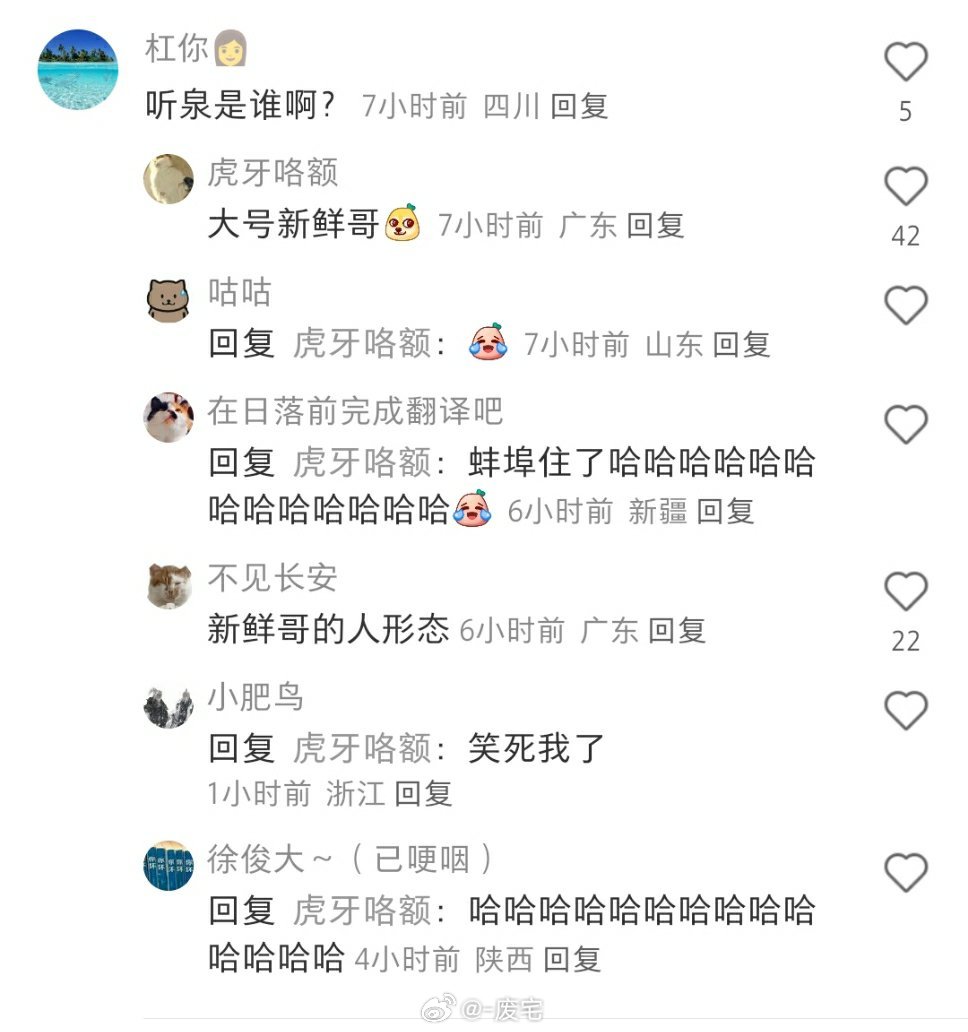This screenshot has height=1032, width=968.
Task: View profile of 在日落前完成翻译吧
Action: [168, 418]
